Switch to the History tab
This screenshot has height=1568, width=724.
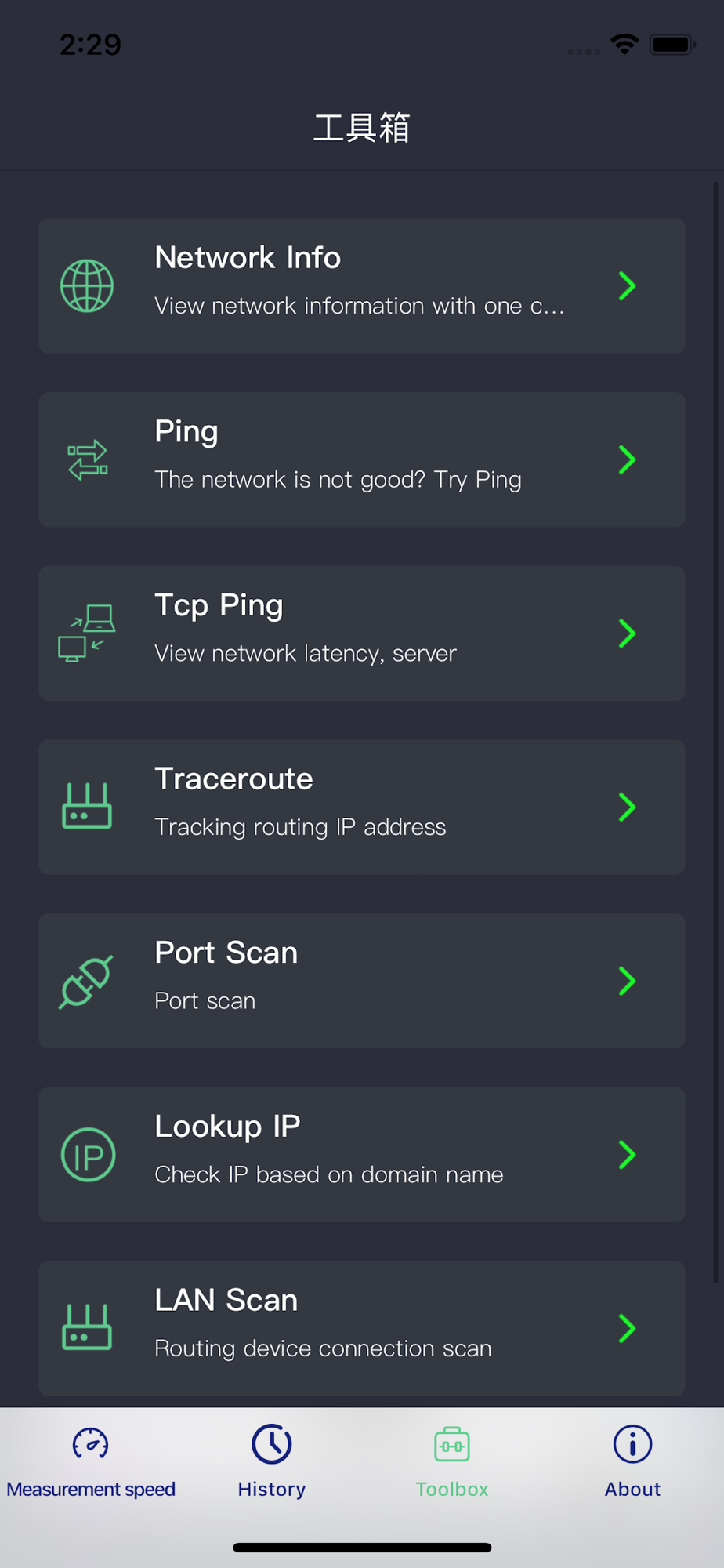[272, 1463]
